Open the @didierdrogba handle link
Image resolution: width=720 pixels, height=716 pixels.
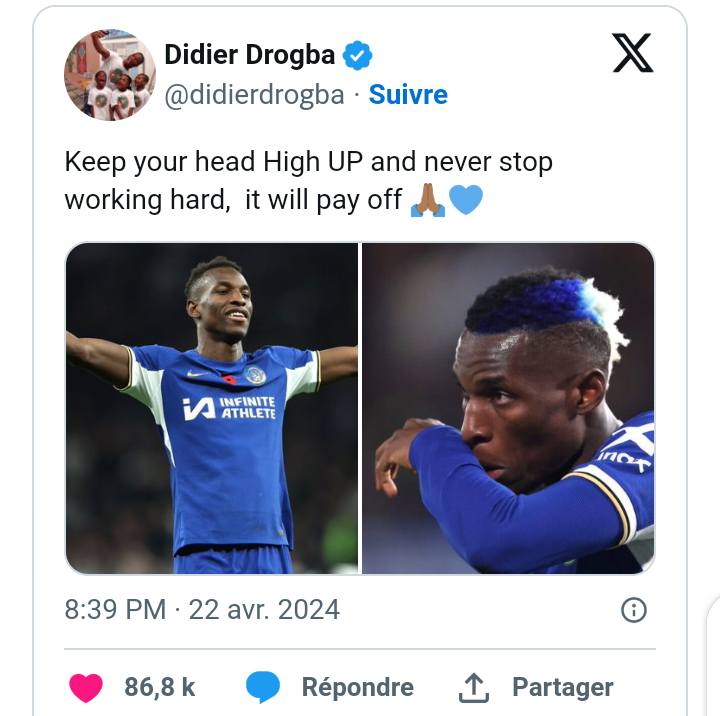coord(253,95)
